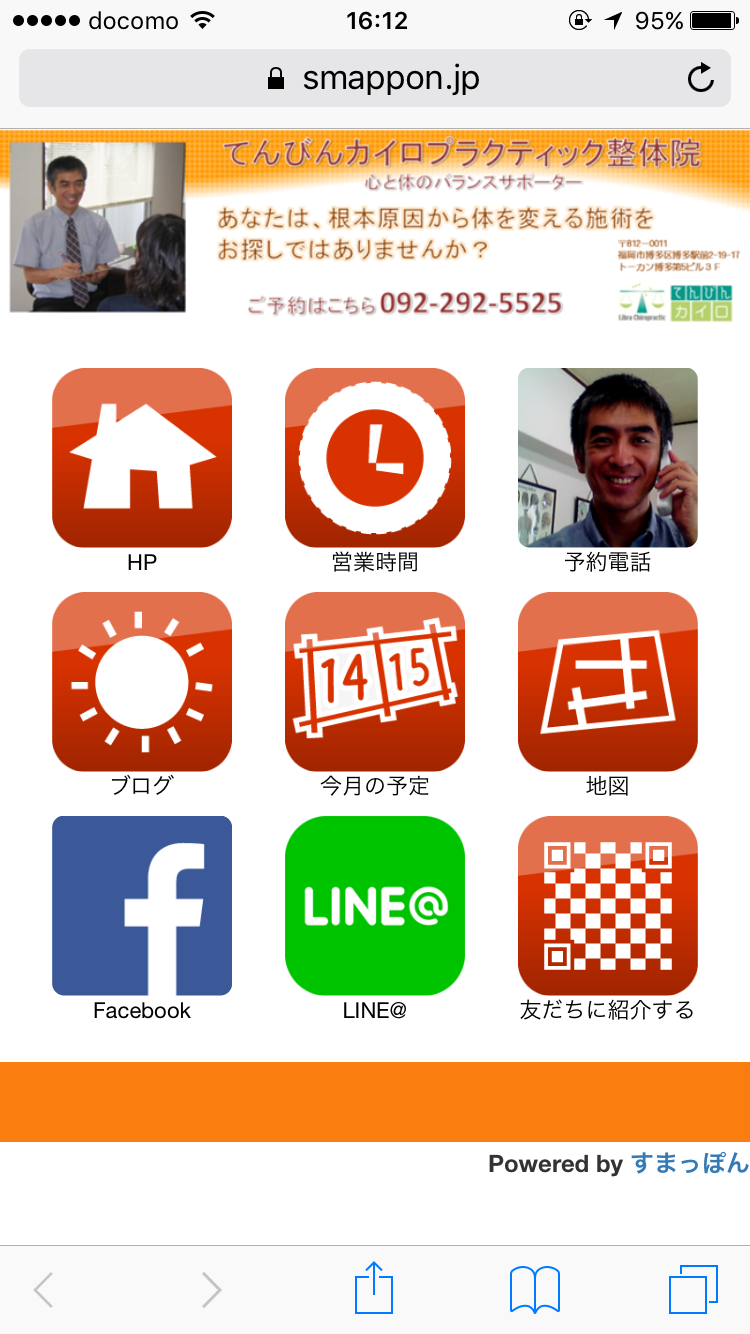Open the ブログ blog icon
The height and width of the screenshot is (1334, 750).
(x=142, y=682)
